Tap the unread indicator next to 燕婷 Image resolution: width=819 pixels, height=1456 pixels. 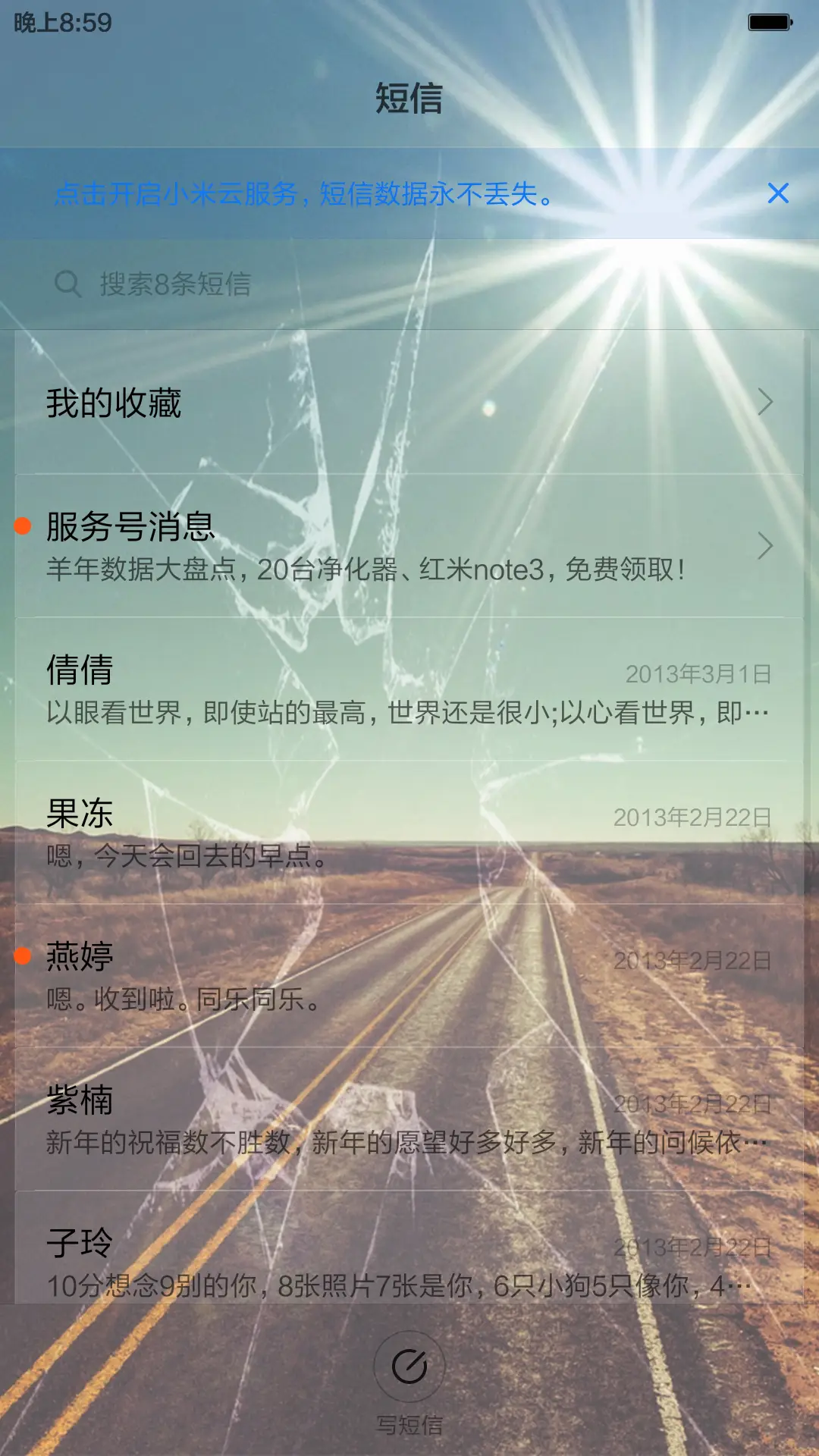tap(22, 958)
